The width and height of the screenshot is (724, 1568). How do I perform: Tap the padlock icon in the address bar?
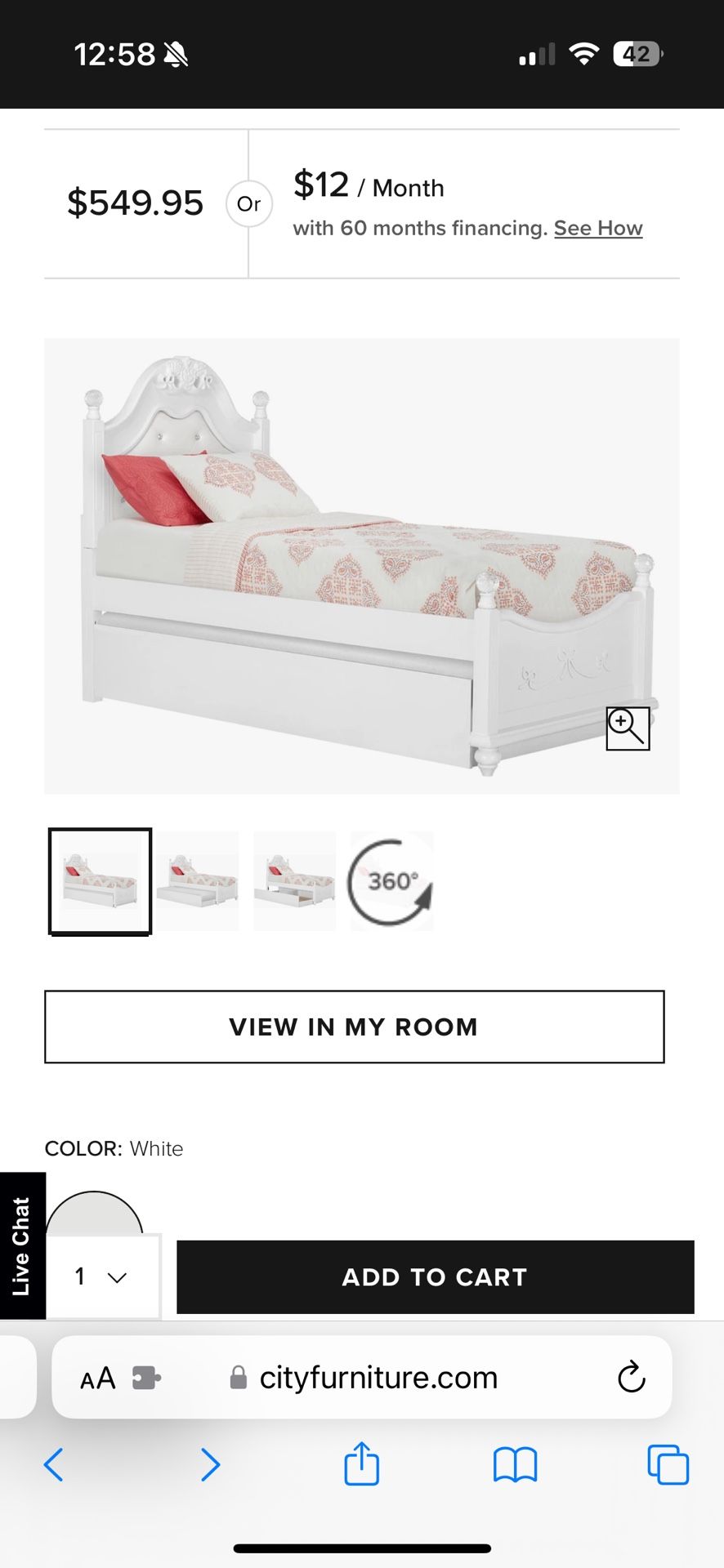(240, 1377)
